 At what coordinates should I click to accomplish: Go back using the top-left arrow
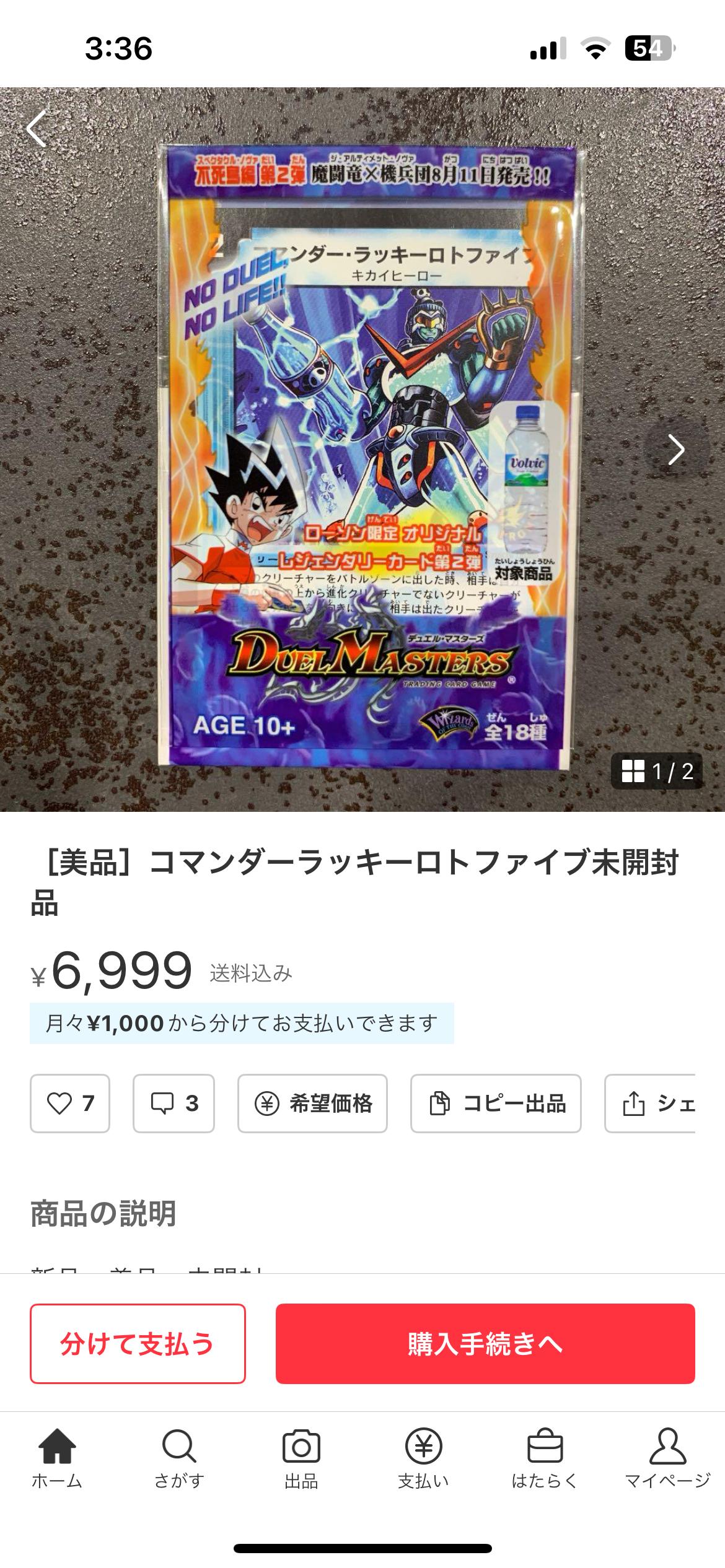pyautogui.click(x=37, y=129)
